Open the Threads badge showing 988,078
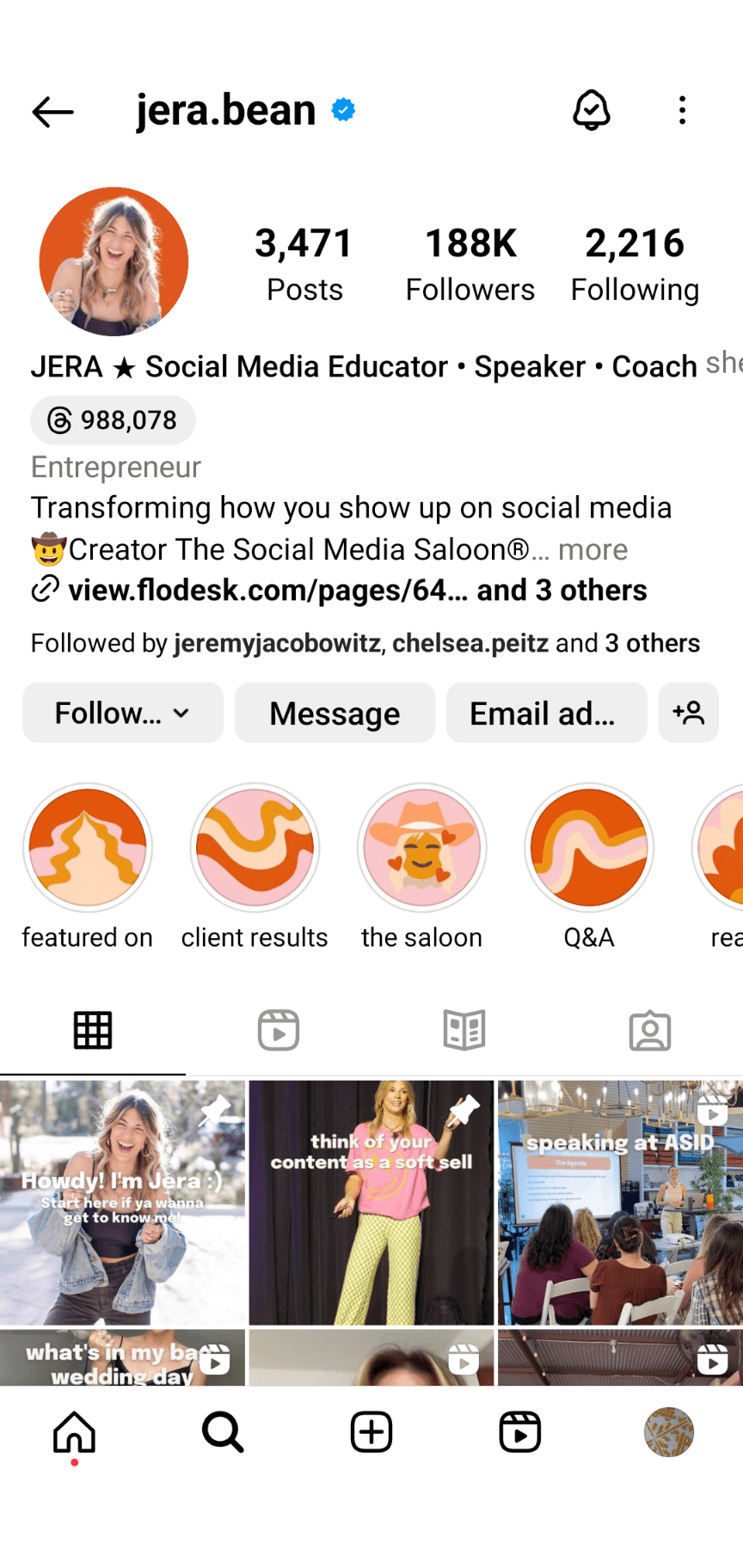 [x=113, y=420]
